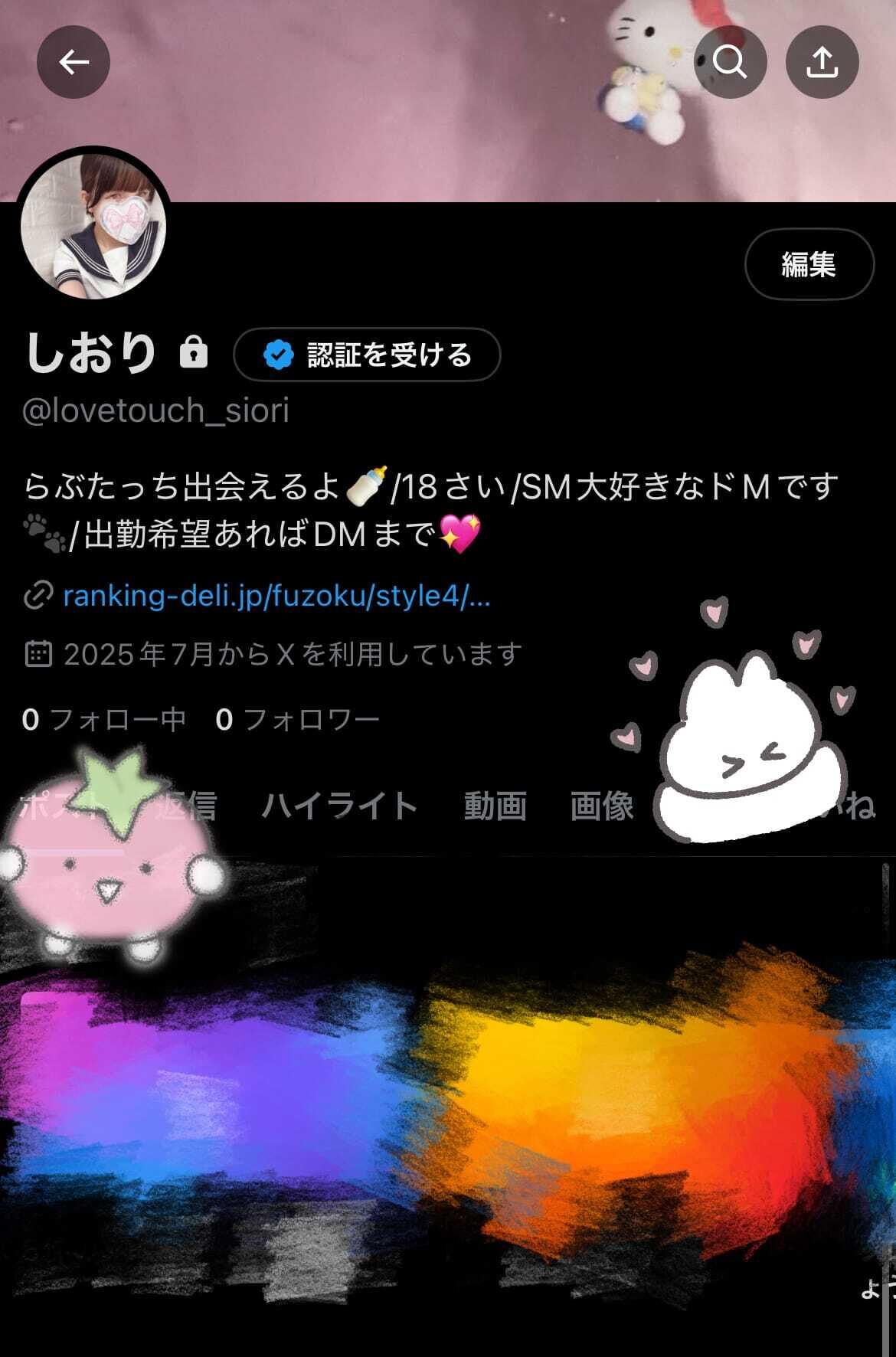Share this profile via the upload icon
The height and width of the screenshot is (1357, 896).
(x=822, y=62)
